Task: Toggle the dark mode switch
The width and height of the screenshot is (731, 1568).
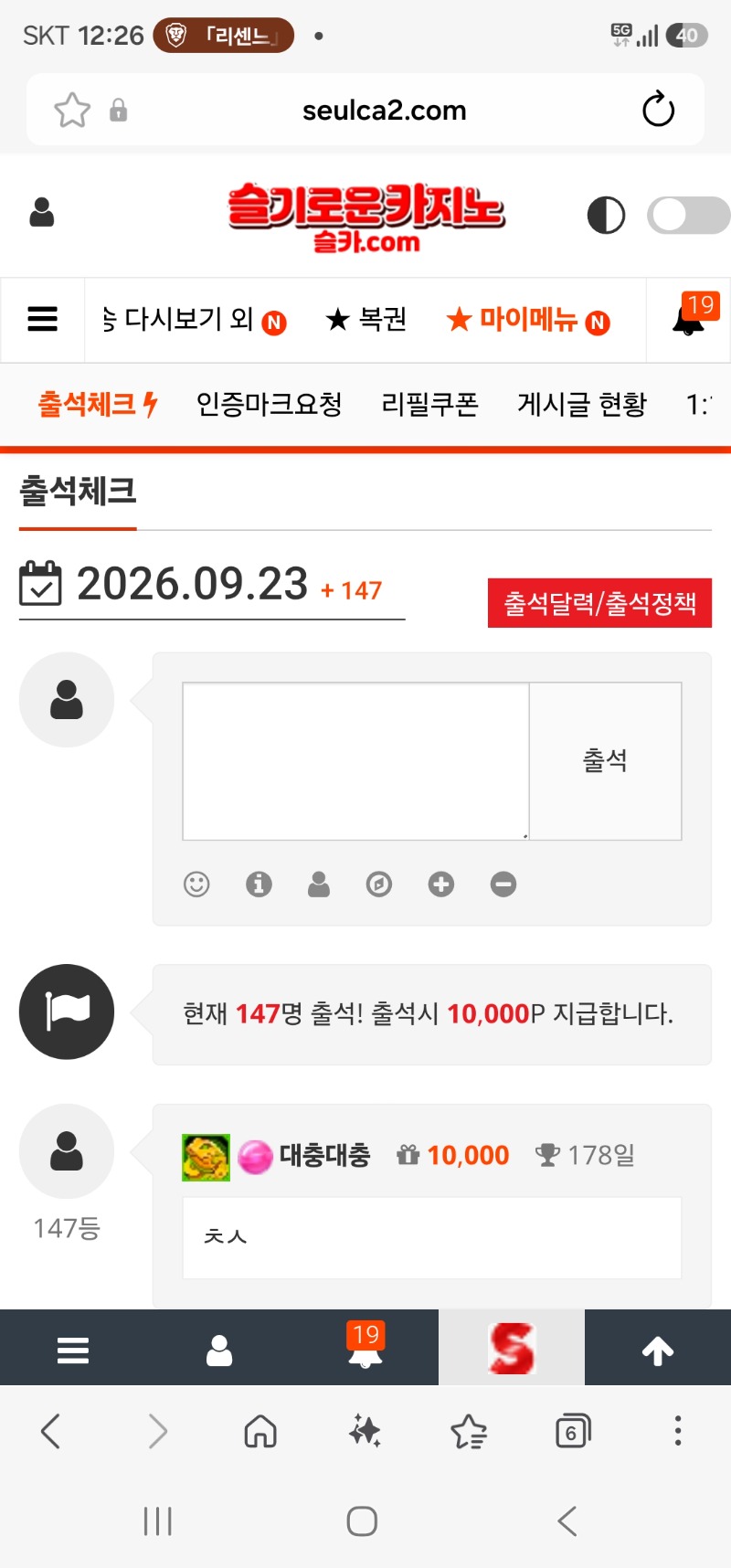Action: 688,216
